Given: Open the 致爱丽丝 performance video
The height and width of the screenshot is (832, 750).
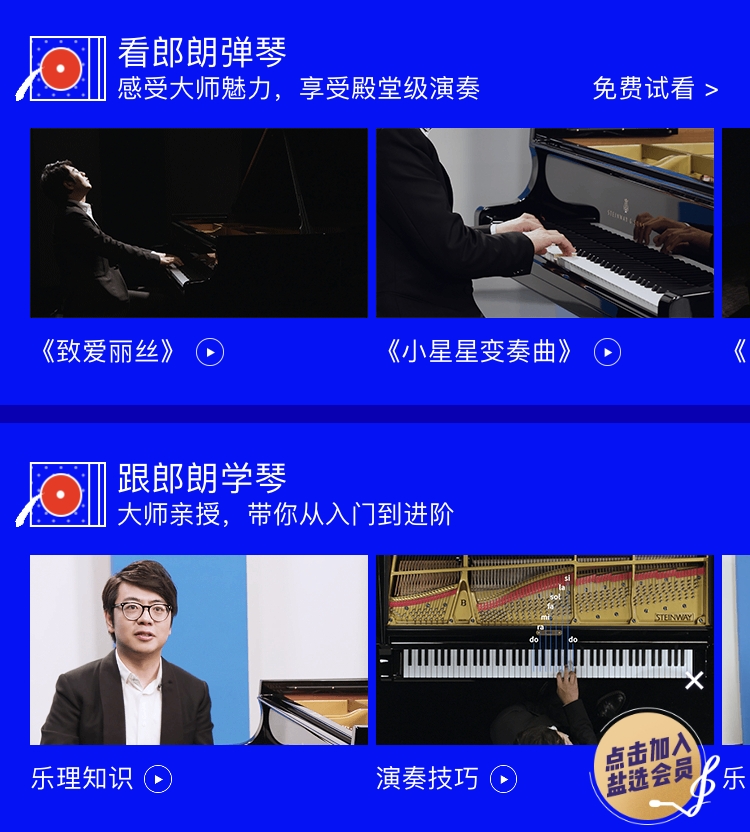Looking at the screenshot, I should tap(198, 222).
